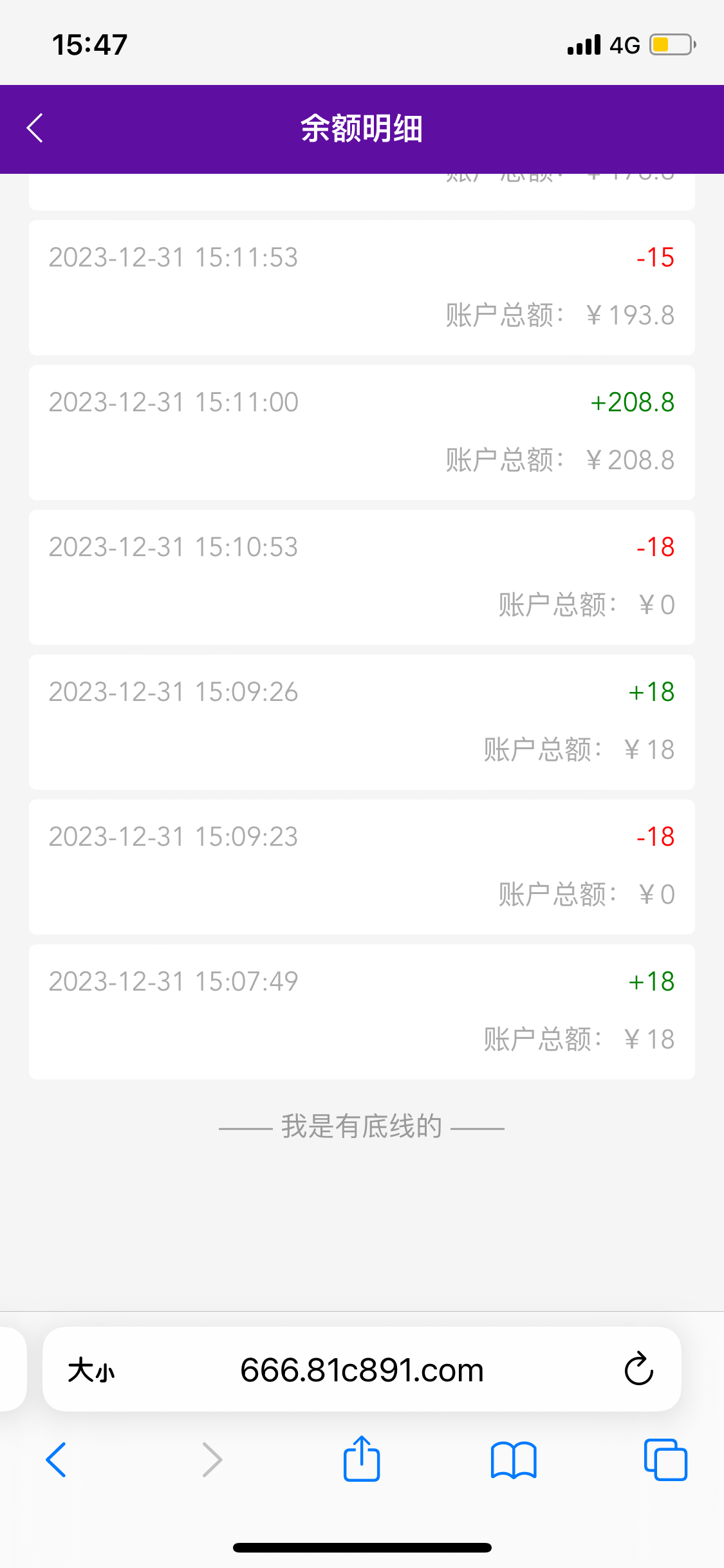Screen dimensions: 724x1568
Task: Share this page from the browser
Action: [362, 1459]
